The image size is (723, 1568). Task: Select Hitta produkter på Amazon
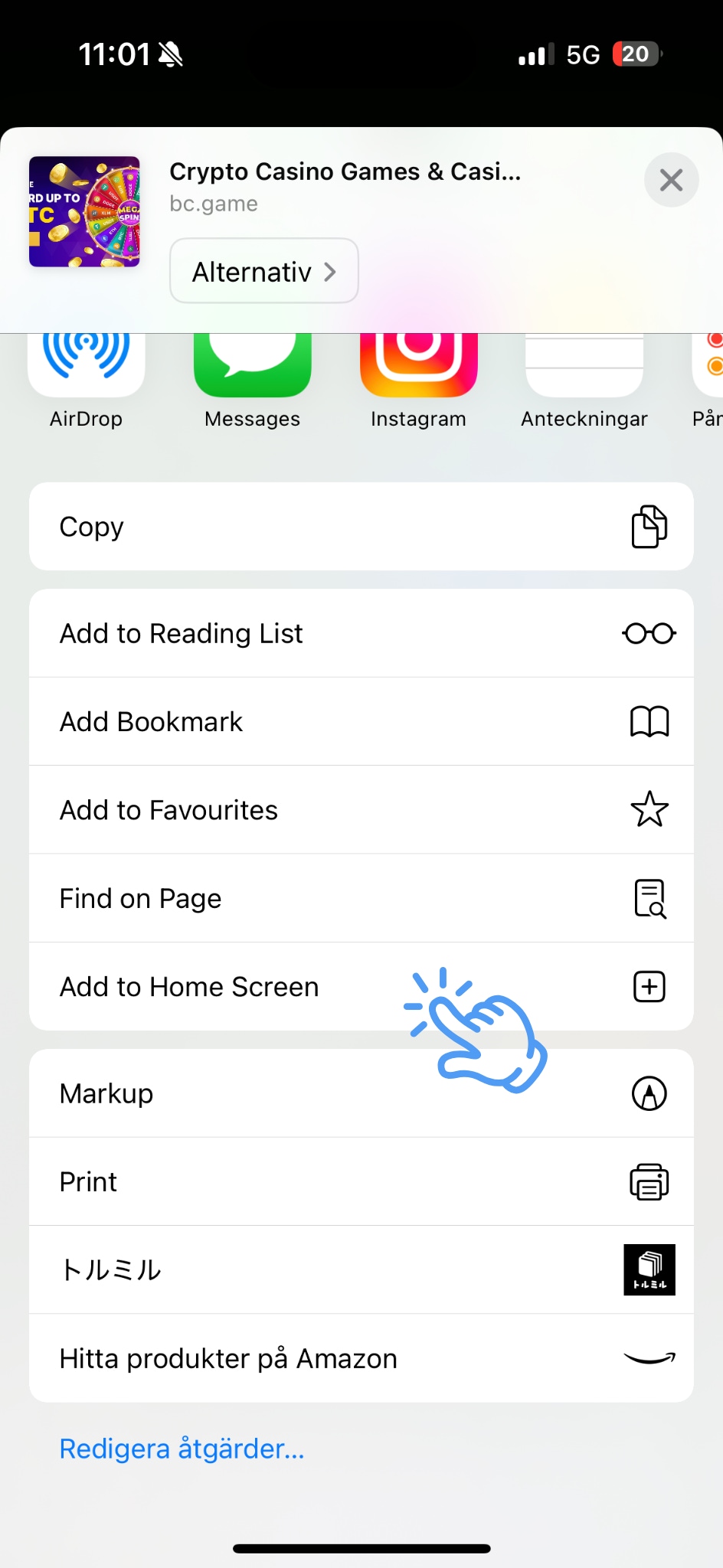[x=361, y=1358]
